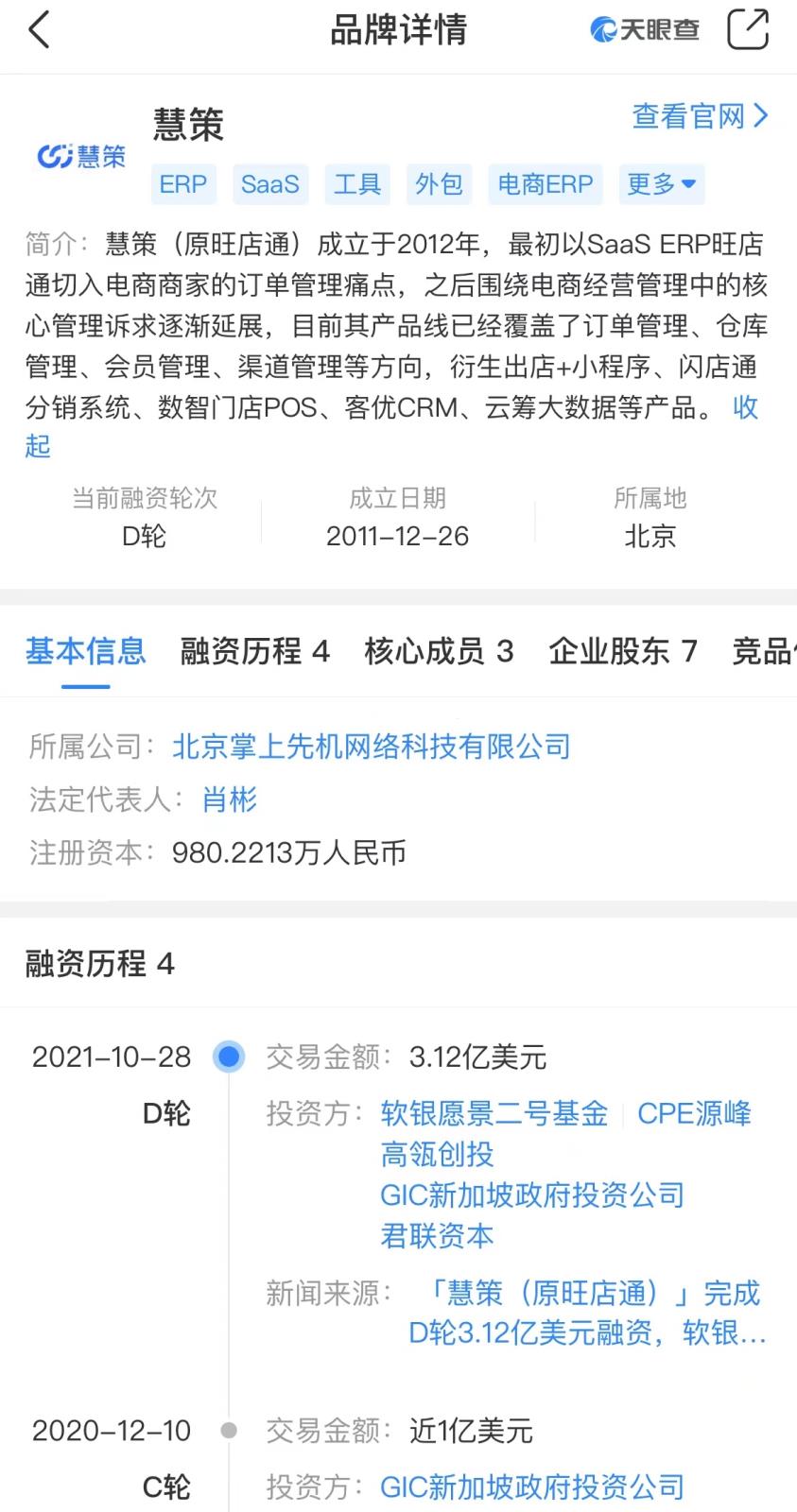Open investor 高瓴创投
This screenshot has width=797, height=1512.
tap(437, 1154)
